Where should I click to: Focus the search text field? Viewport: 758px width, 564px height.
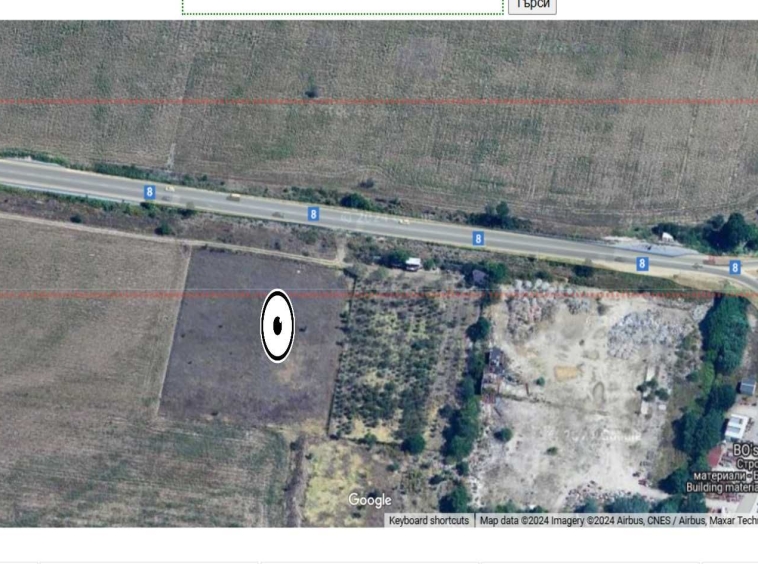click(x=342, y=6)
